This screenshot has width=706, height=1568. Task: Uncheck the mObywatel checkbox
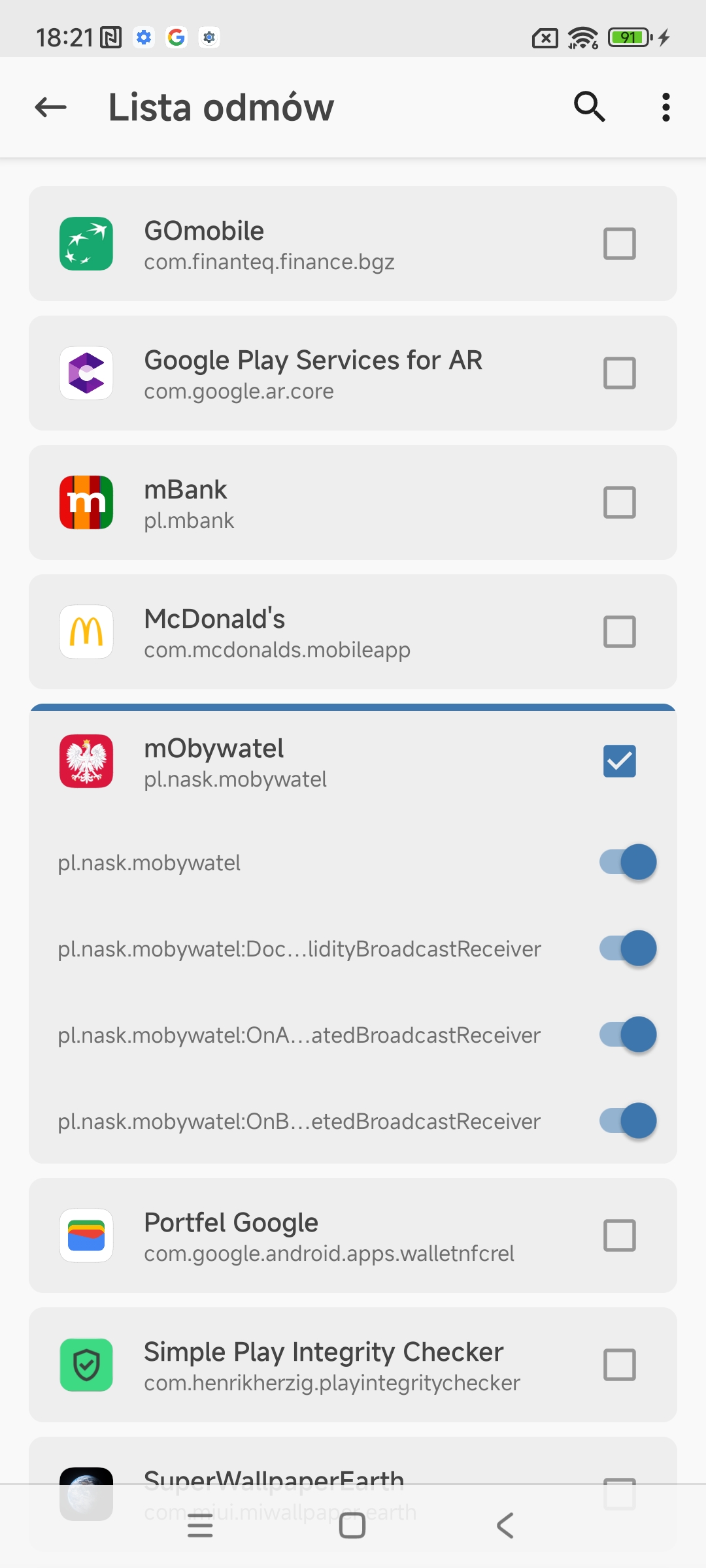(619, 761)
